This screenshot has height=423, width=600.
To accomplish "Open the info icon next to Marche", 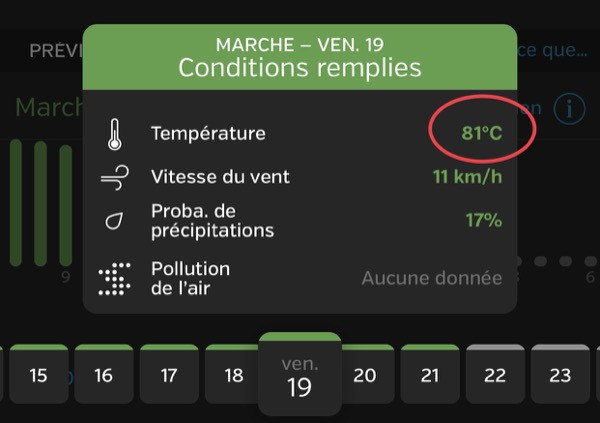I will pos(569,108).
